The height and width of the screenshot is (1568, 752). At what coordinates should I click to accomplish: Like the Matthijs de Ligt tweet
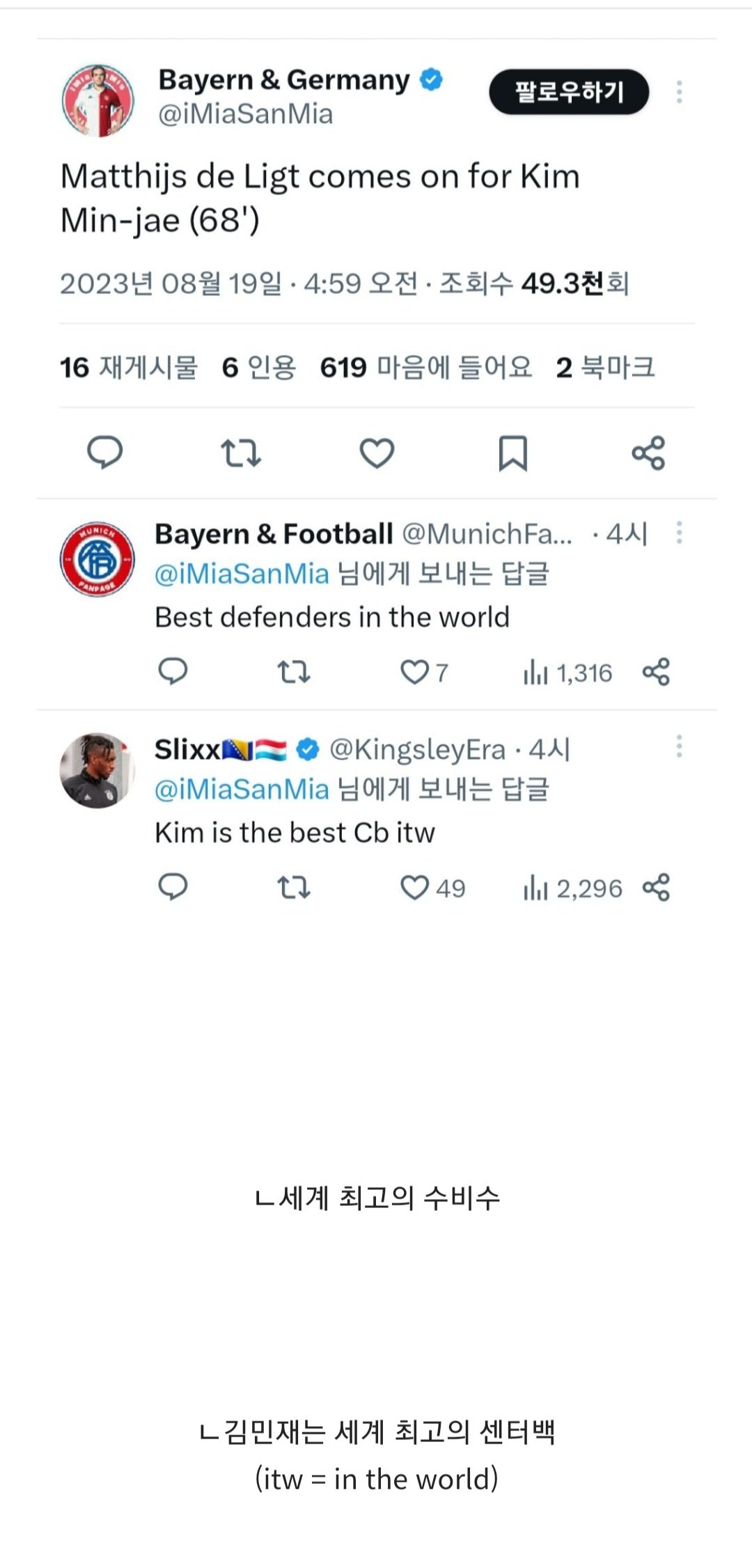[377, 453]
